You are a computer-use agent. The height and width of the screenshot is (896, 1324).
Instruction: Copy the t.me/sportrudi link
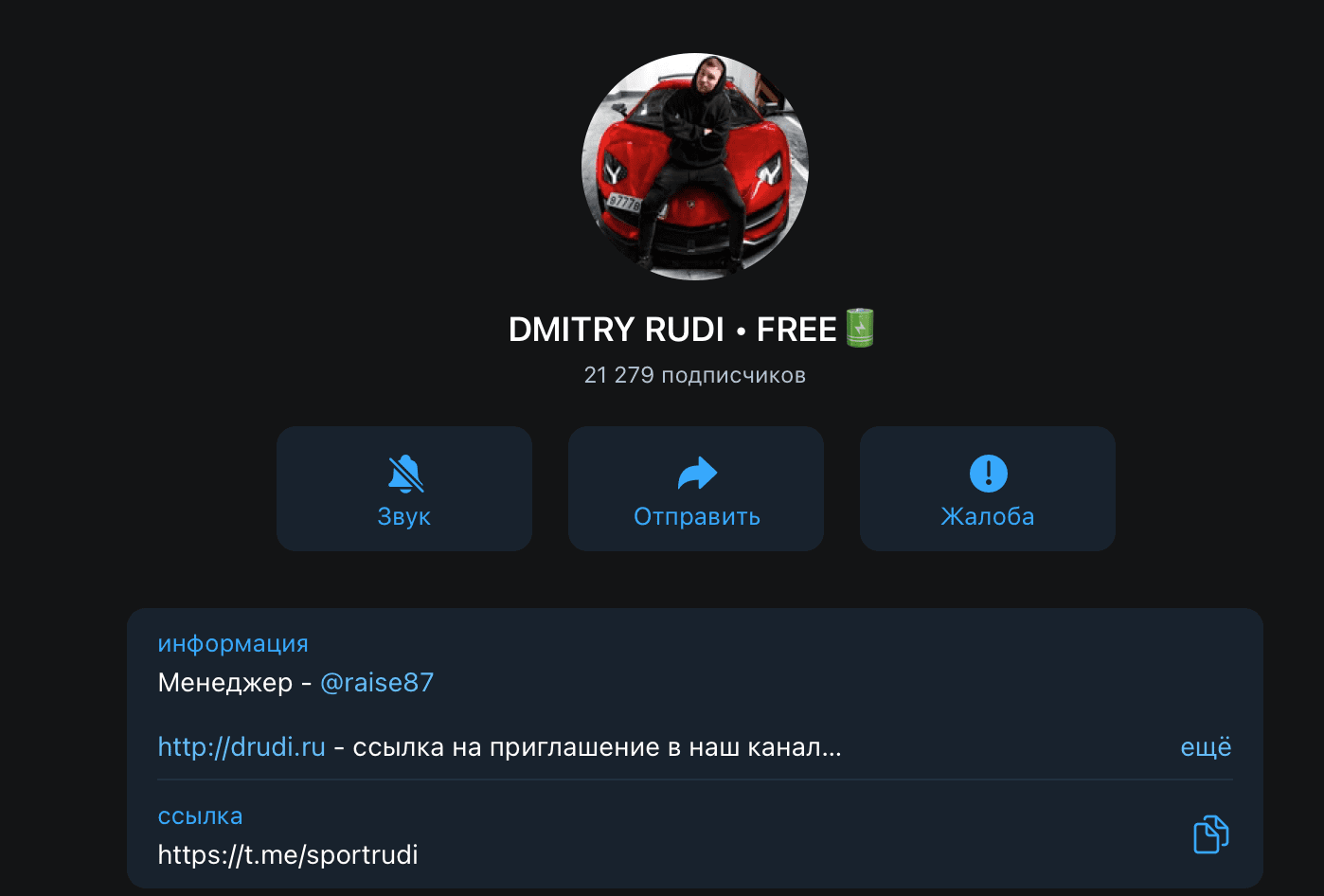click(1210, 834)
